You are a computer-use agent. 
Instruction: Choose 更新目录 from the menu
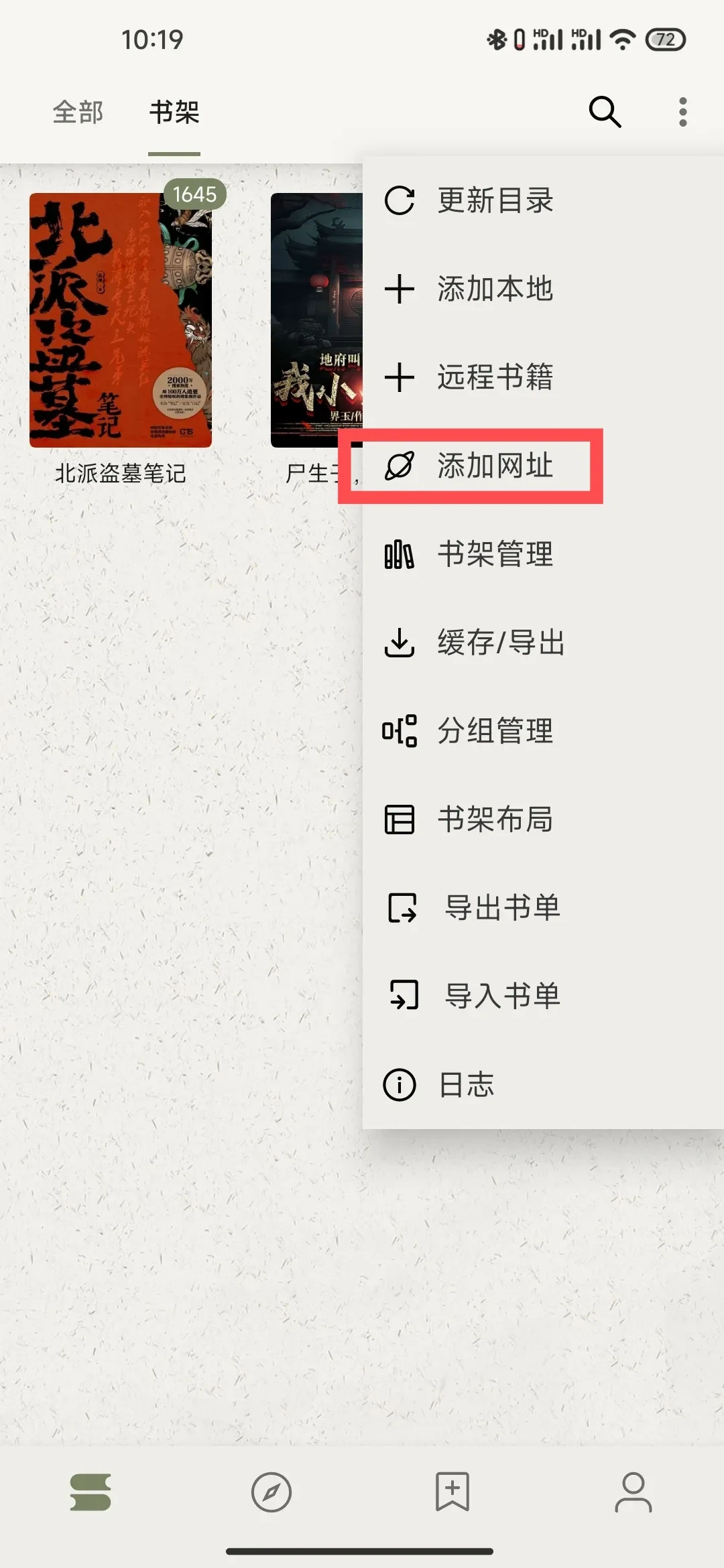coord(495,200)
